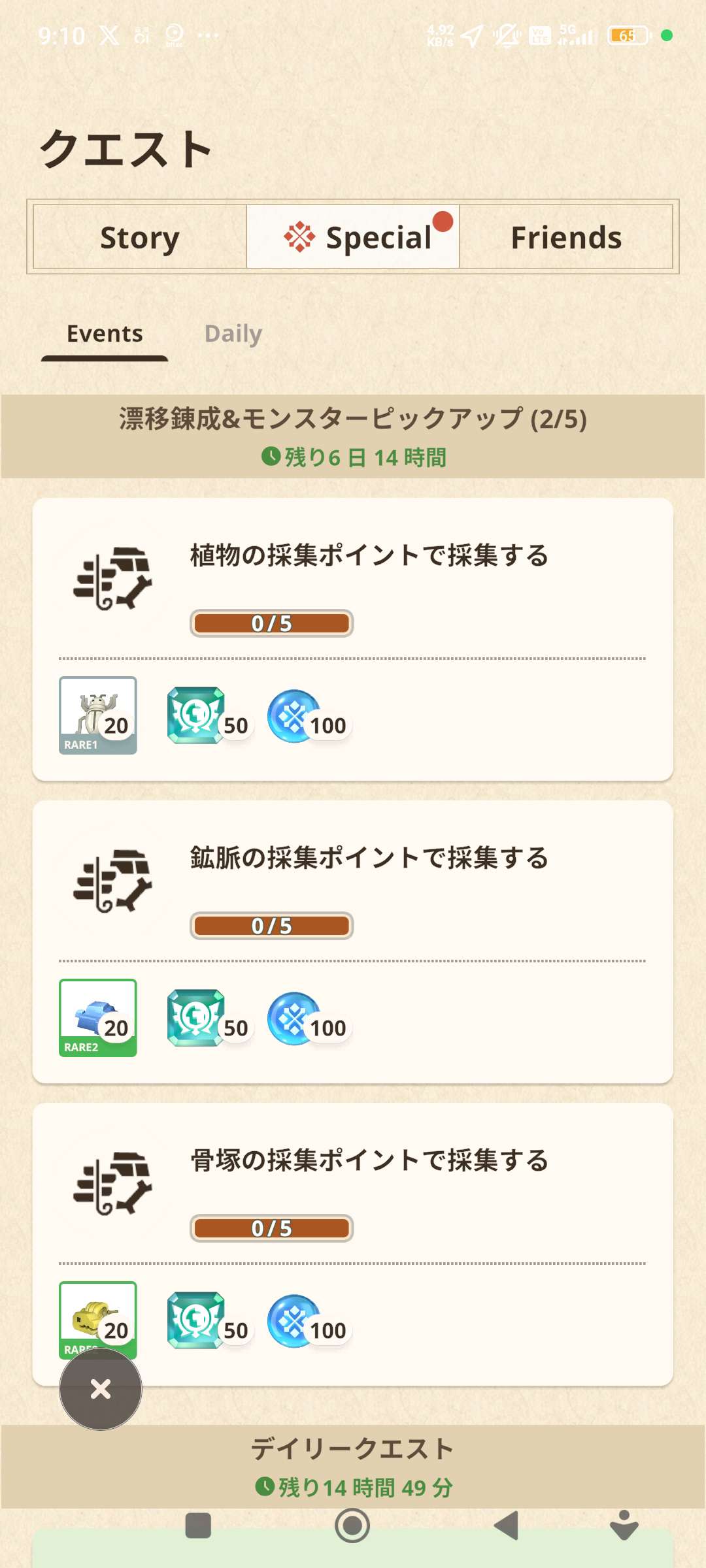Switch to the Daily sub-tab

(233, 334)
